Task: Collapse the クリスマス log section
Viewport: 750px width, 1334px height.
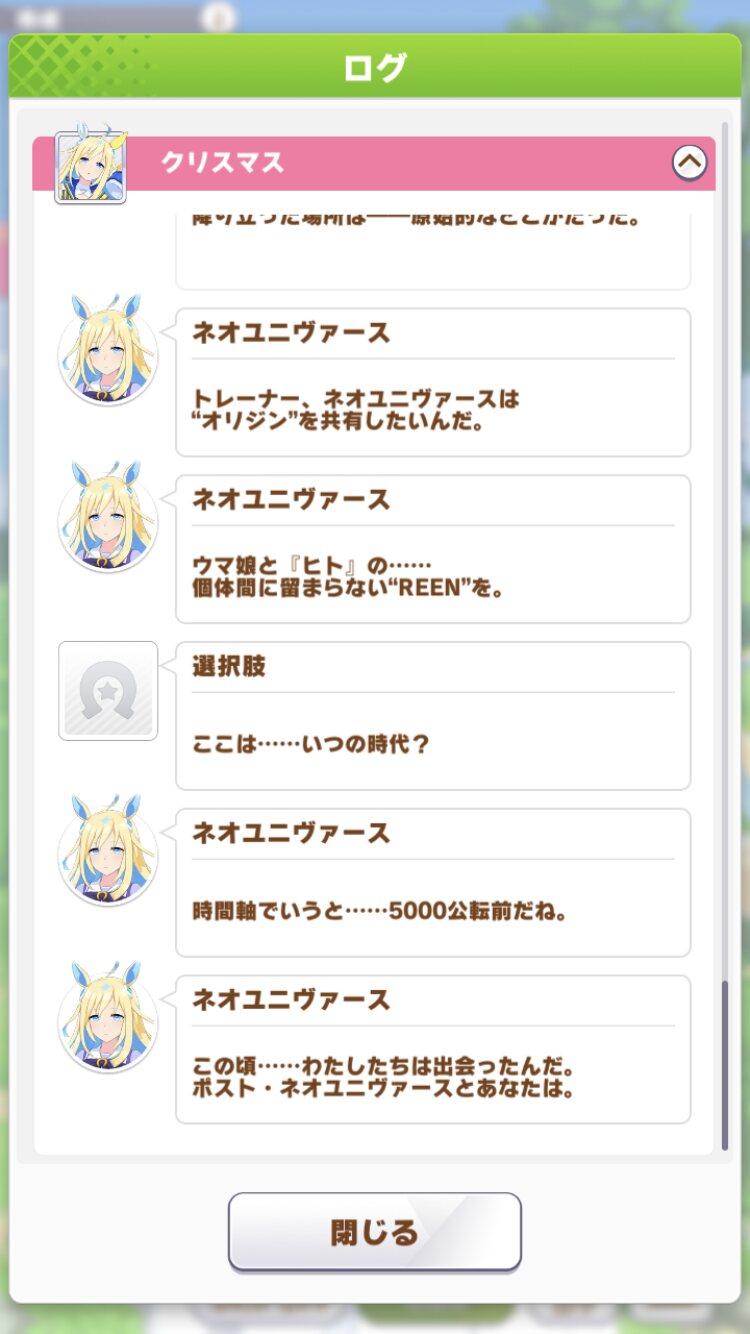Action: coord(689,162)
